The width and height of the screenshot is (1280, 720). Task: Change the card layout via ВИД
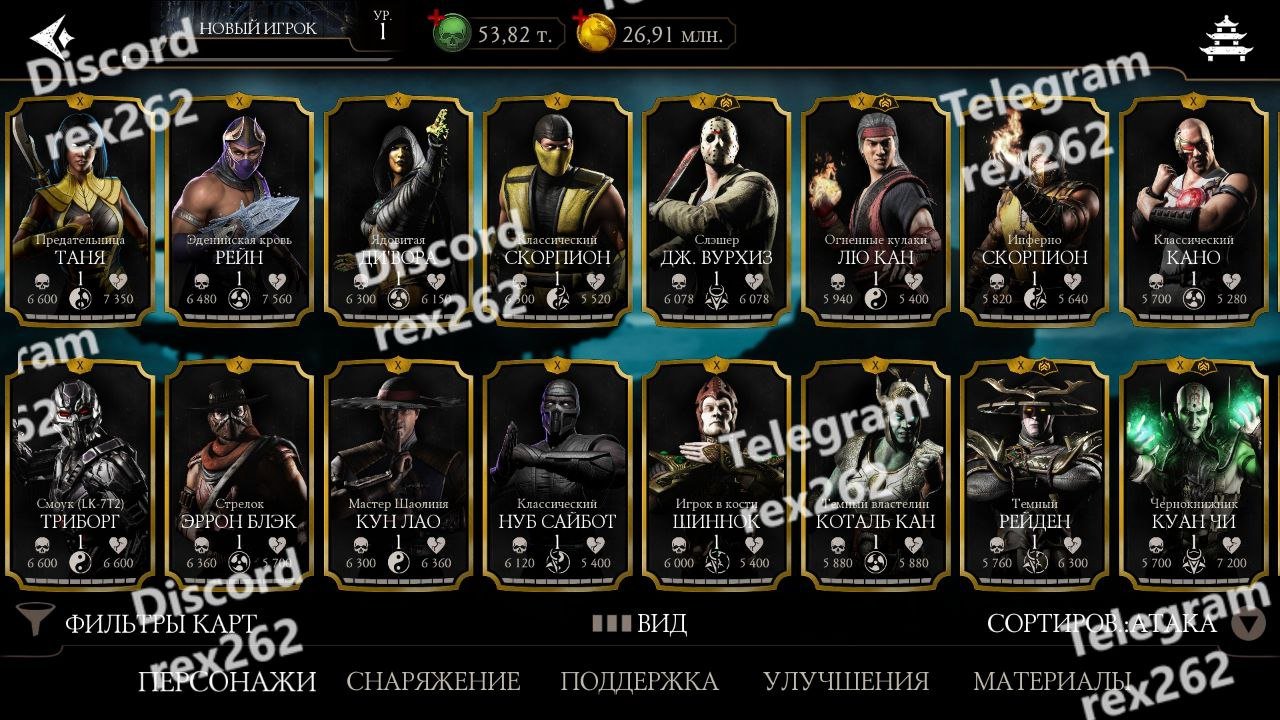pos(640,624)
